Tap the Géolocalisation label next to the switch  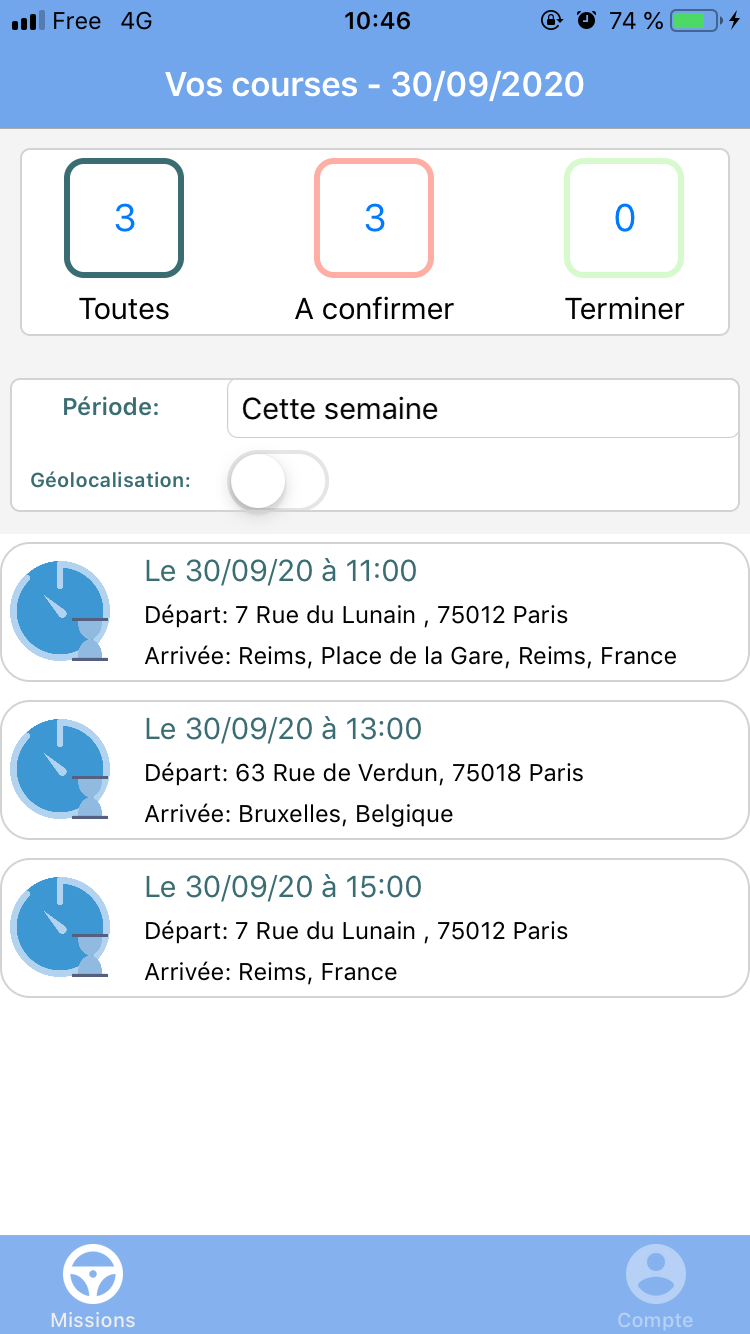tap(110, 480)
